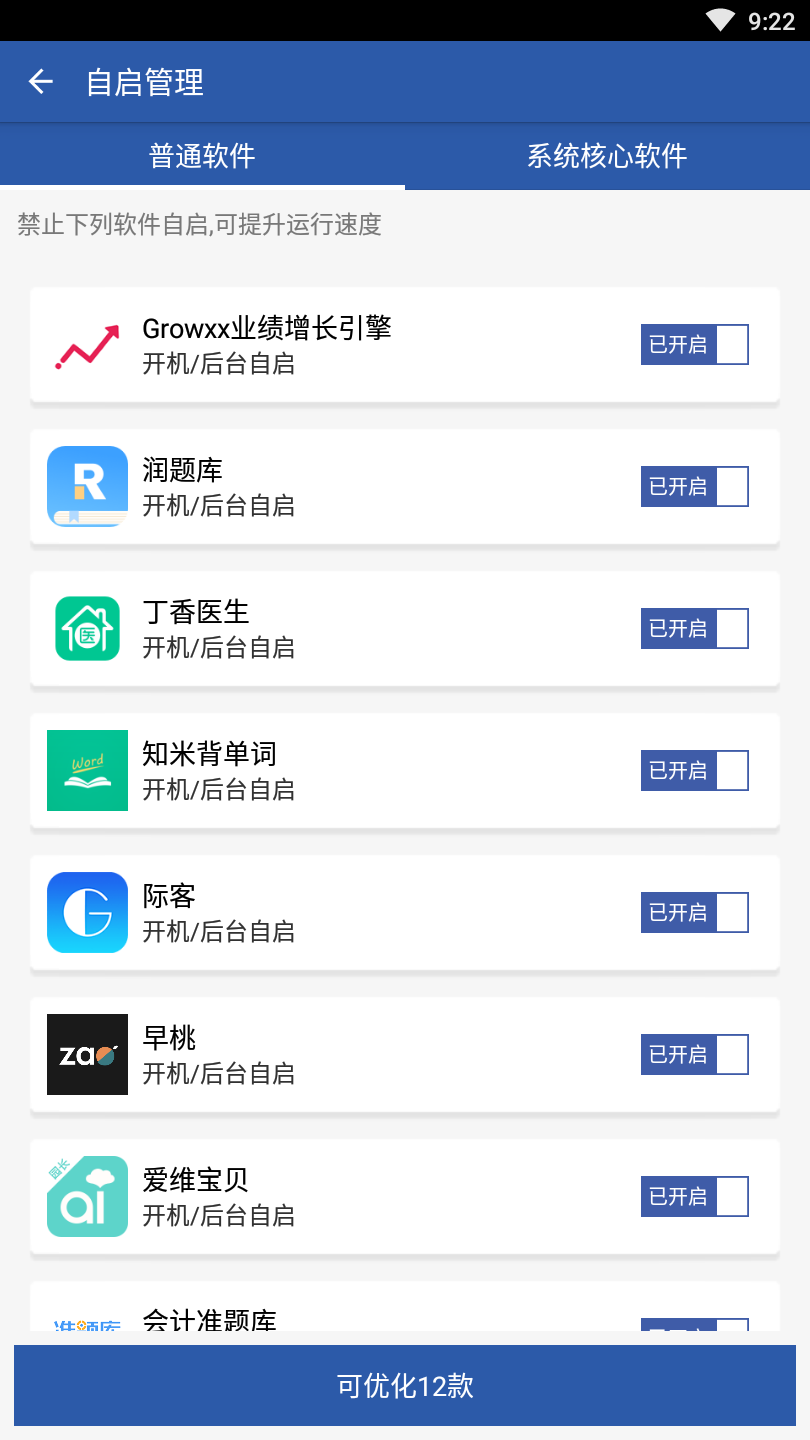The width and height of the screenshot is (810, 1440).
Task: Turn off auto-start for 润题库
Action: pyautogui.click(x=694, y=486)
